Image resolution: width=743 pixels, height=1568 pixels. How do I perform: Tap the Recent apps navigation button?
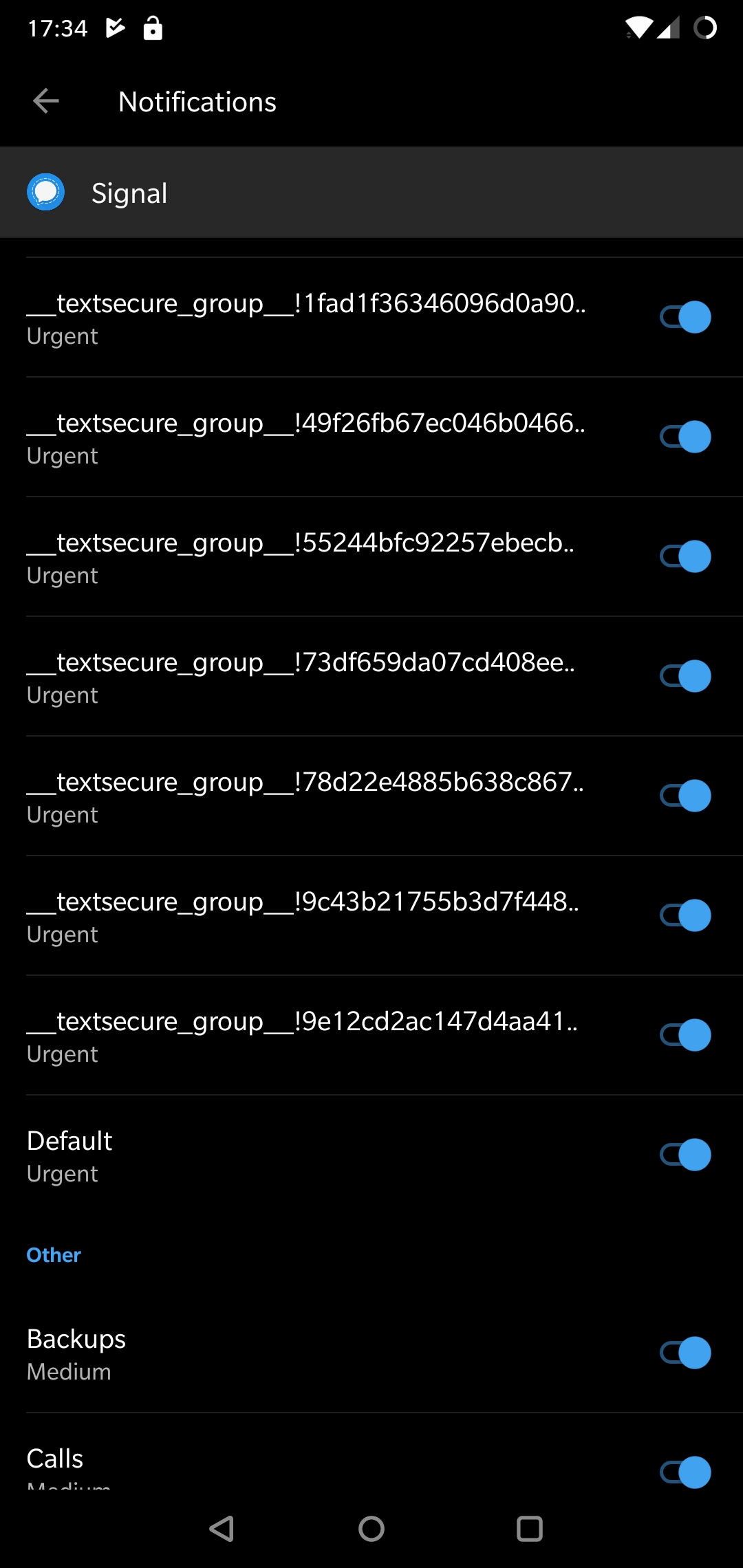coord(528,1529)
